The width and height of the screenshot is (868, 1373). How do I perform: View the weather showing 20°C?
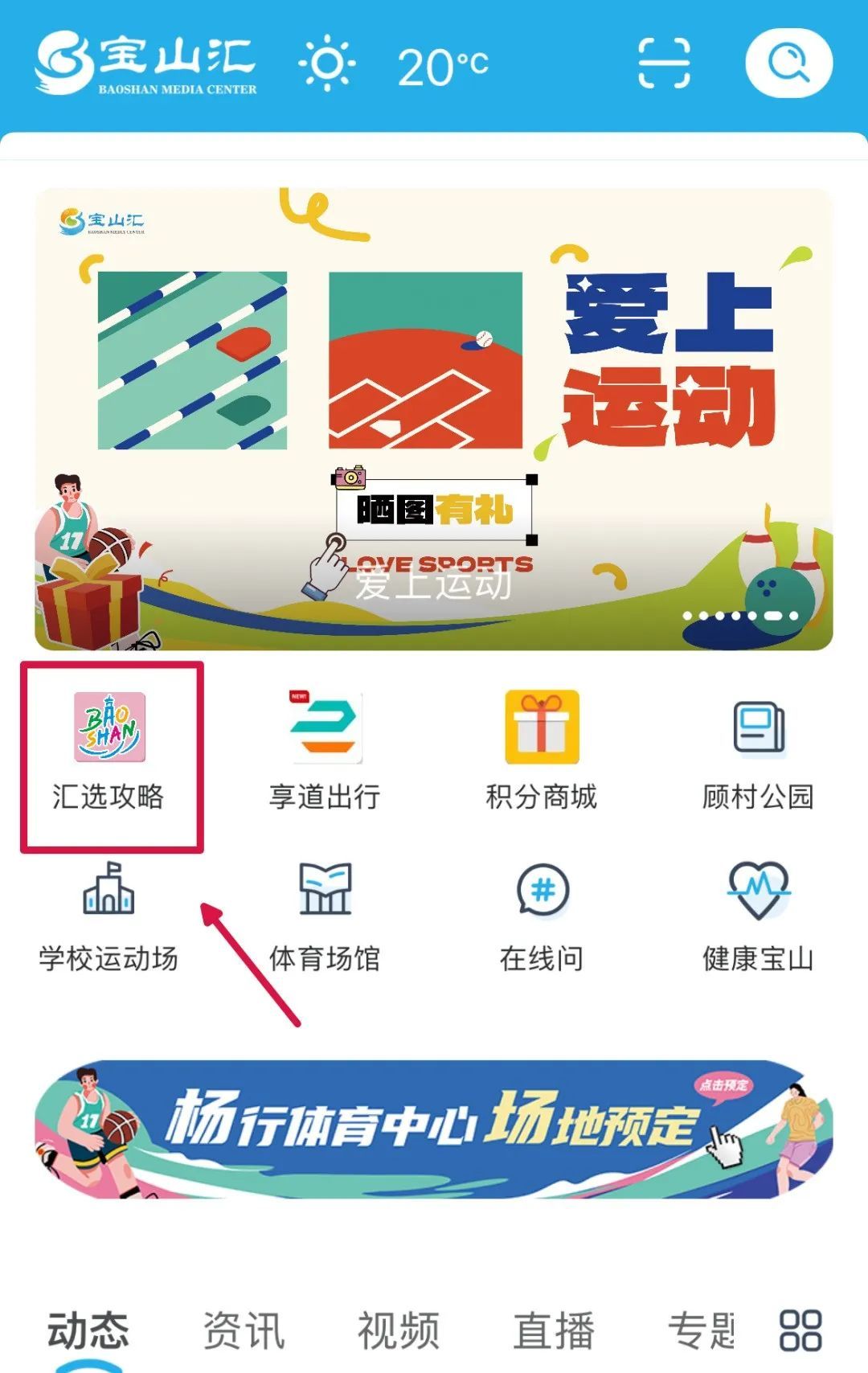point(394,66)
